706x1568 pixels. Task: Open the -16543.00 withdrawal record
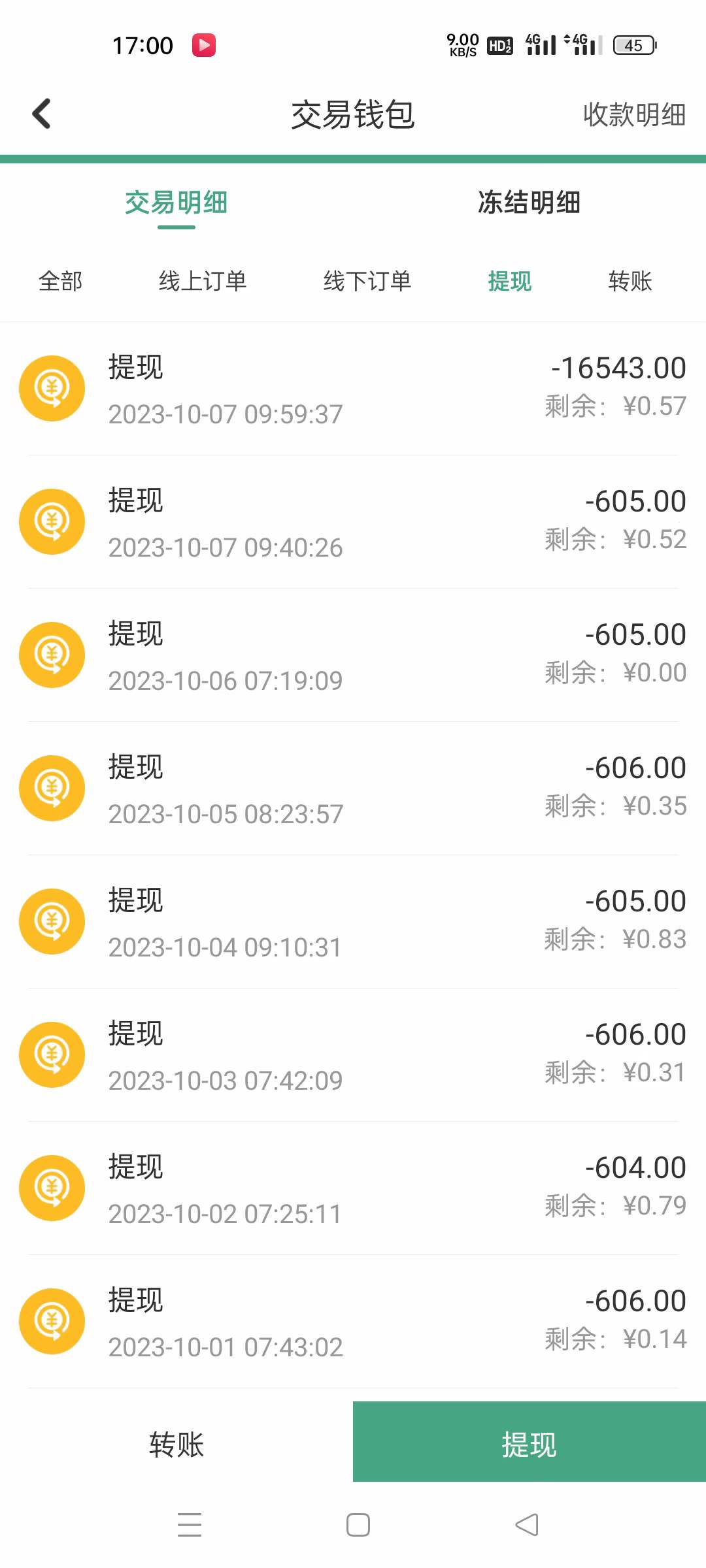click(353, 389)
